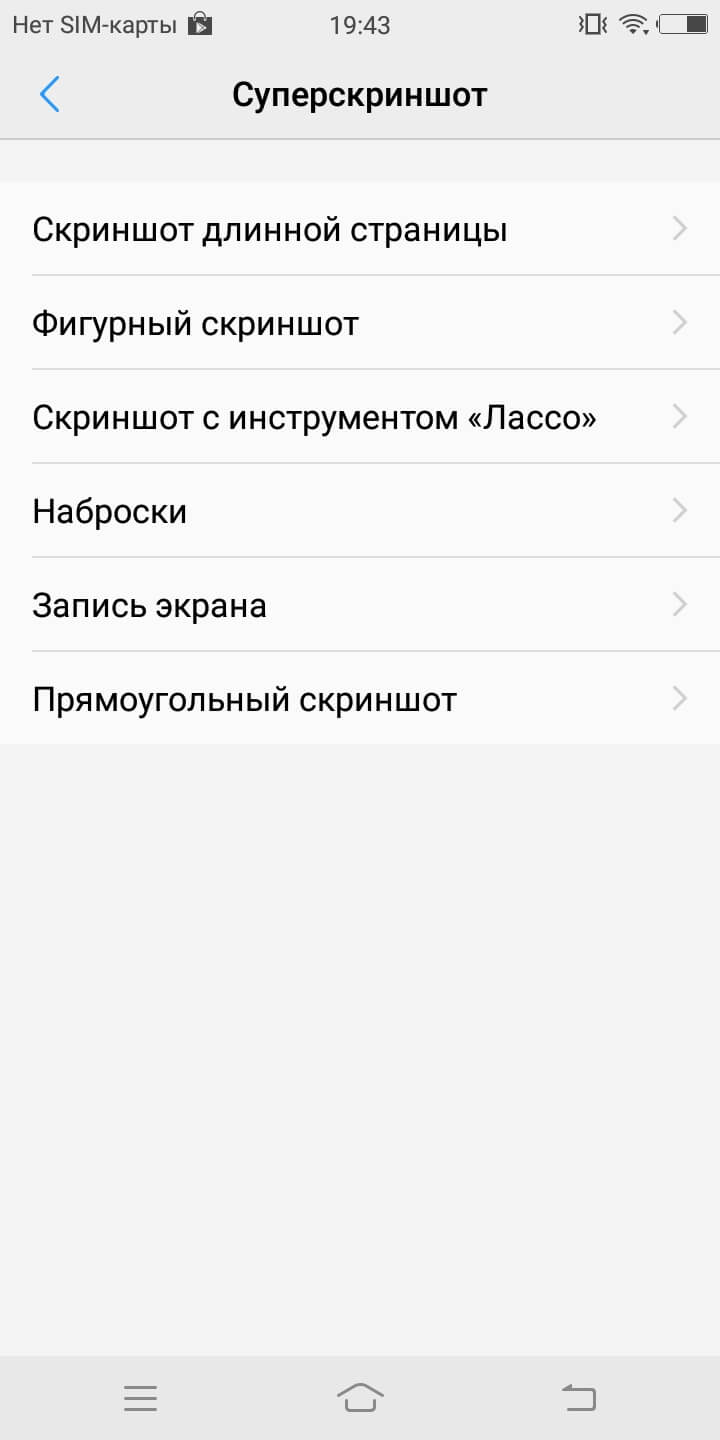Screen dimensions: 720x1440
Task: Tap the arrow next to Наброски
Action: pos(681,511)
